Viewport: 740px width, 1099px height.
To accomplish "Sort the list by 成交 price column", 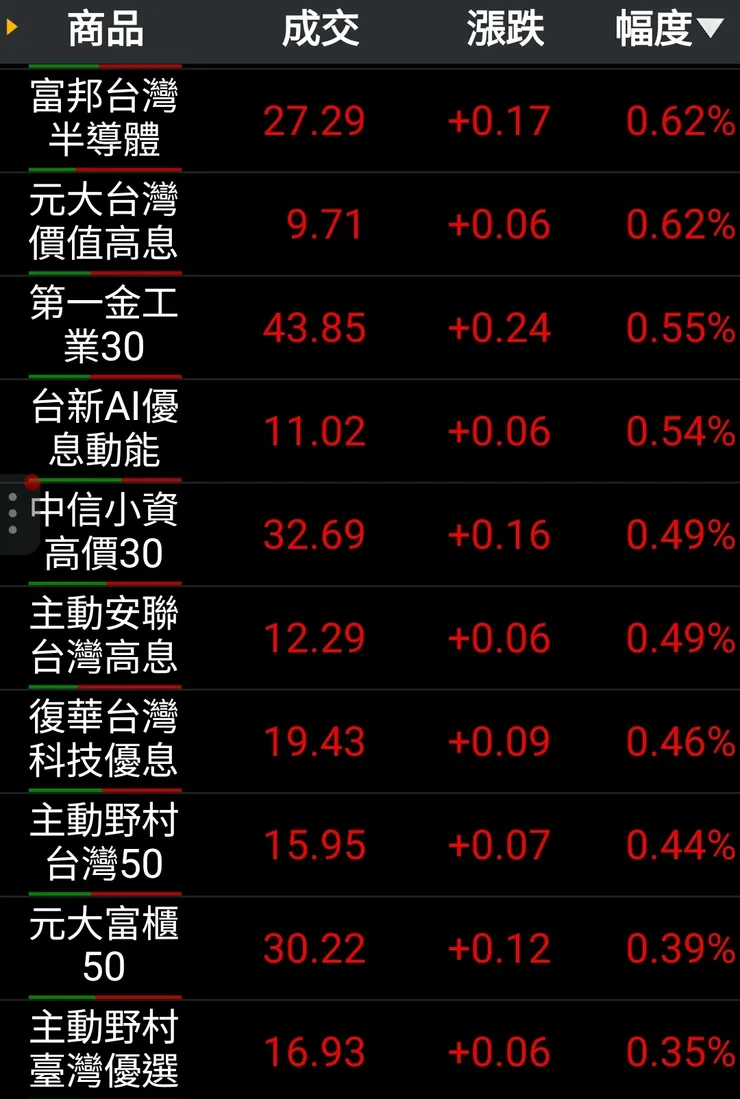I will 320,30.
